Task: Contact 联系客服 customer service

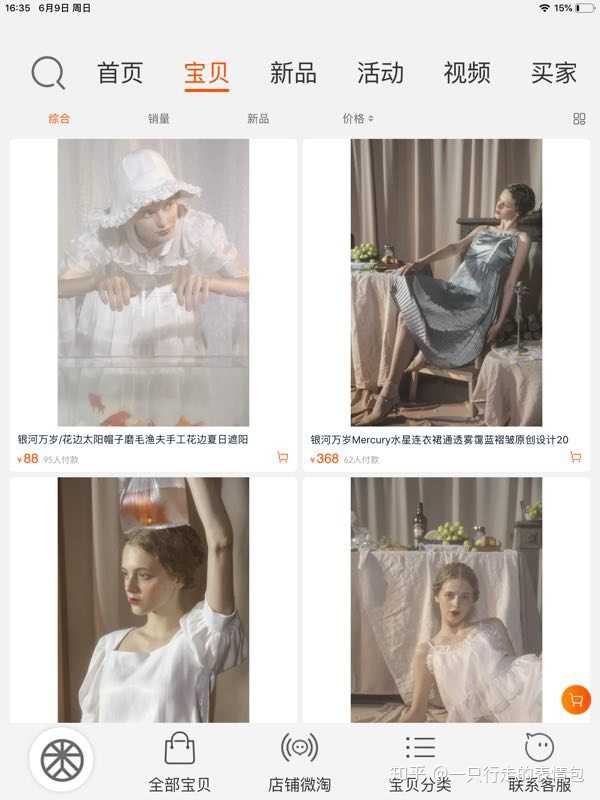Action: pyautogui.click(x=540, y=762)
